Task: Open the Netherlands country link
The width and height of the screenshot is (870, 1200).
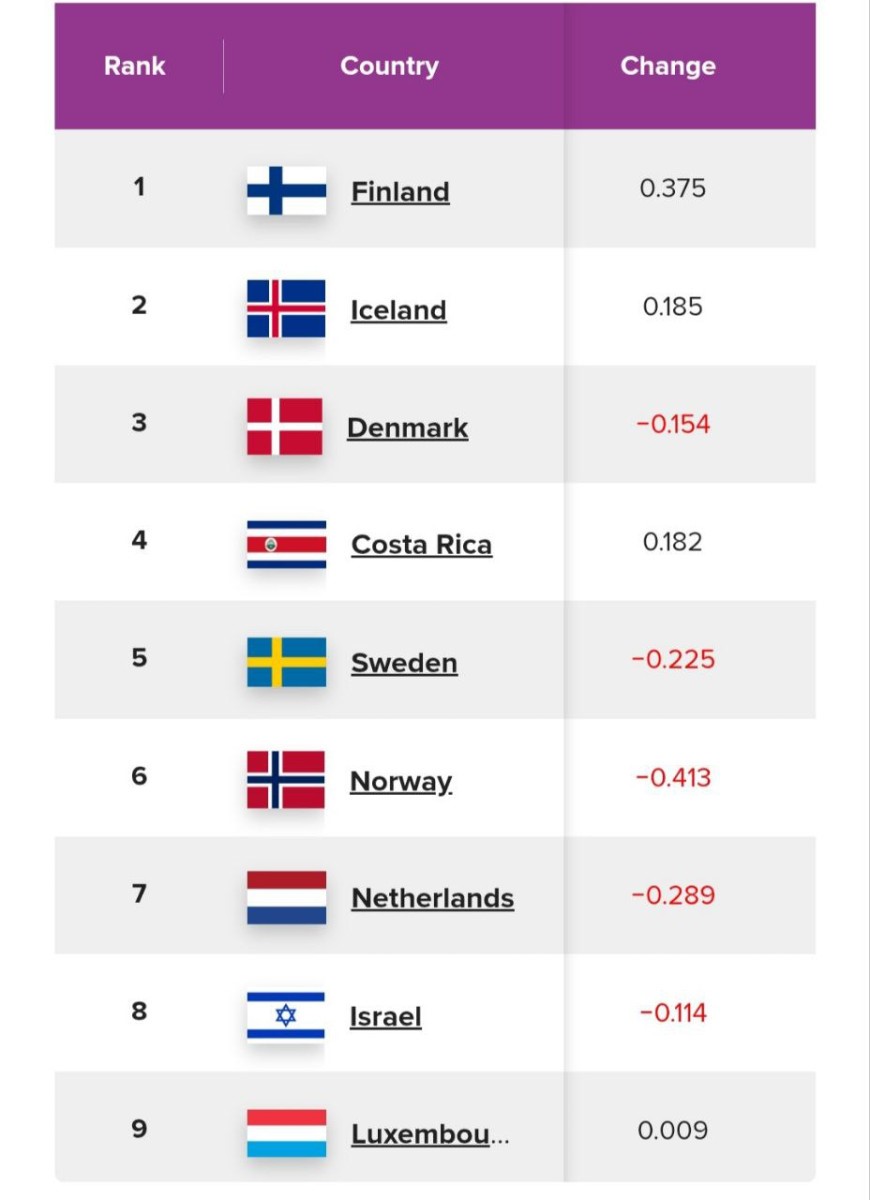Action: [x=432, y=898]
